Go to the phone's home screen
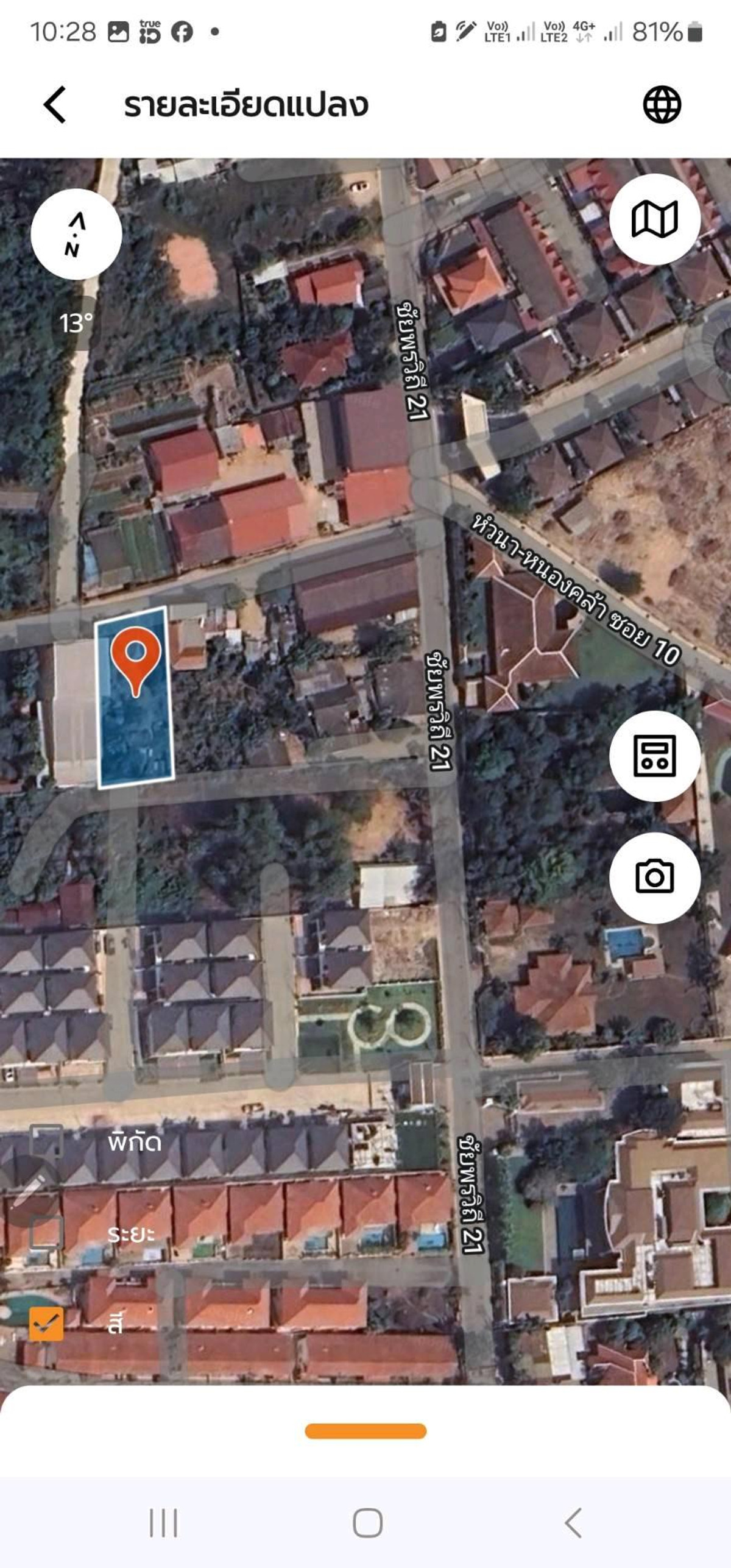 [x=367, y=1523]
